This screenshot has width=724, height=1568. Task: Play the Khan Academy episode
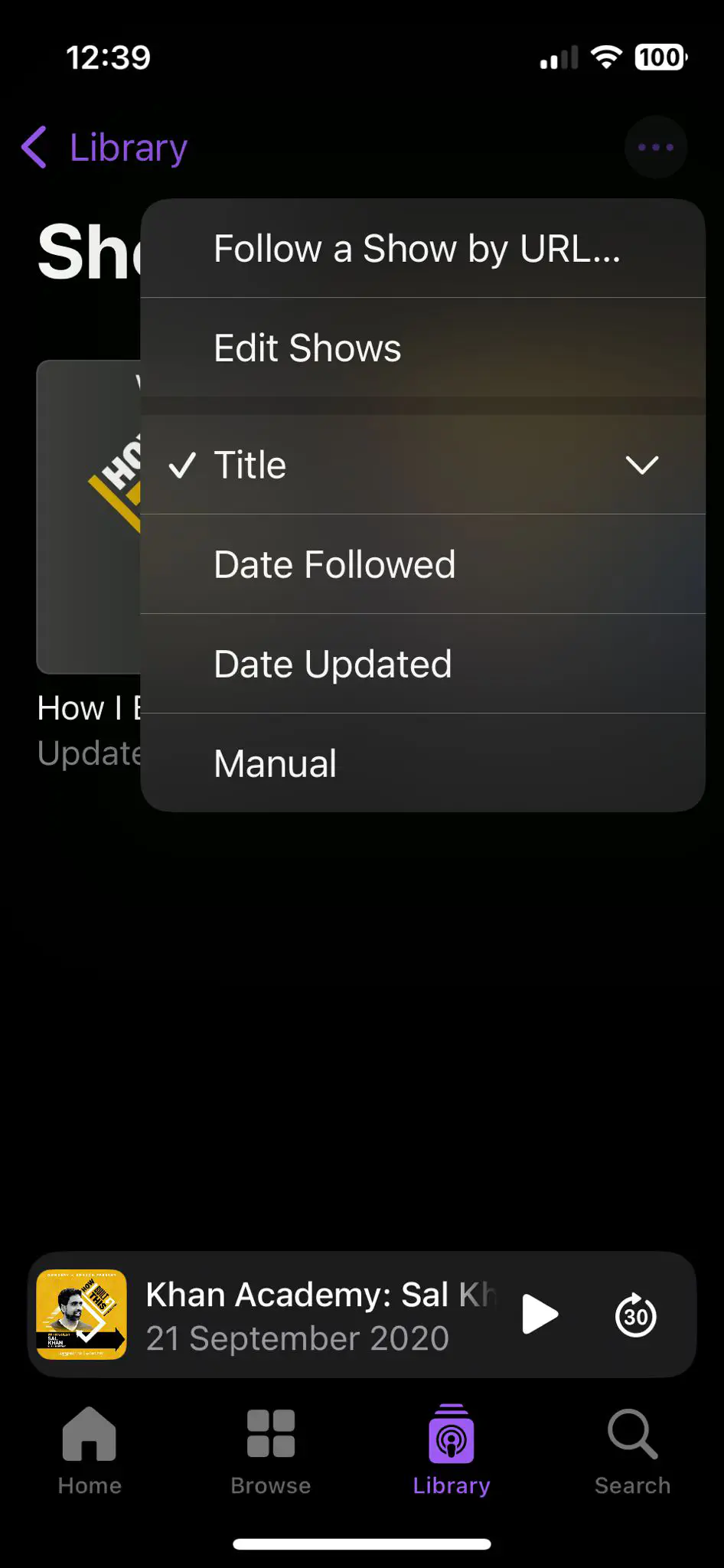click(540, 1315)
